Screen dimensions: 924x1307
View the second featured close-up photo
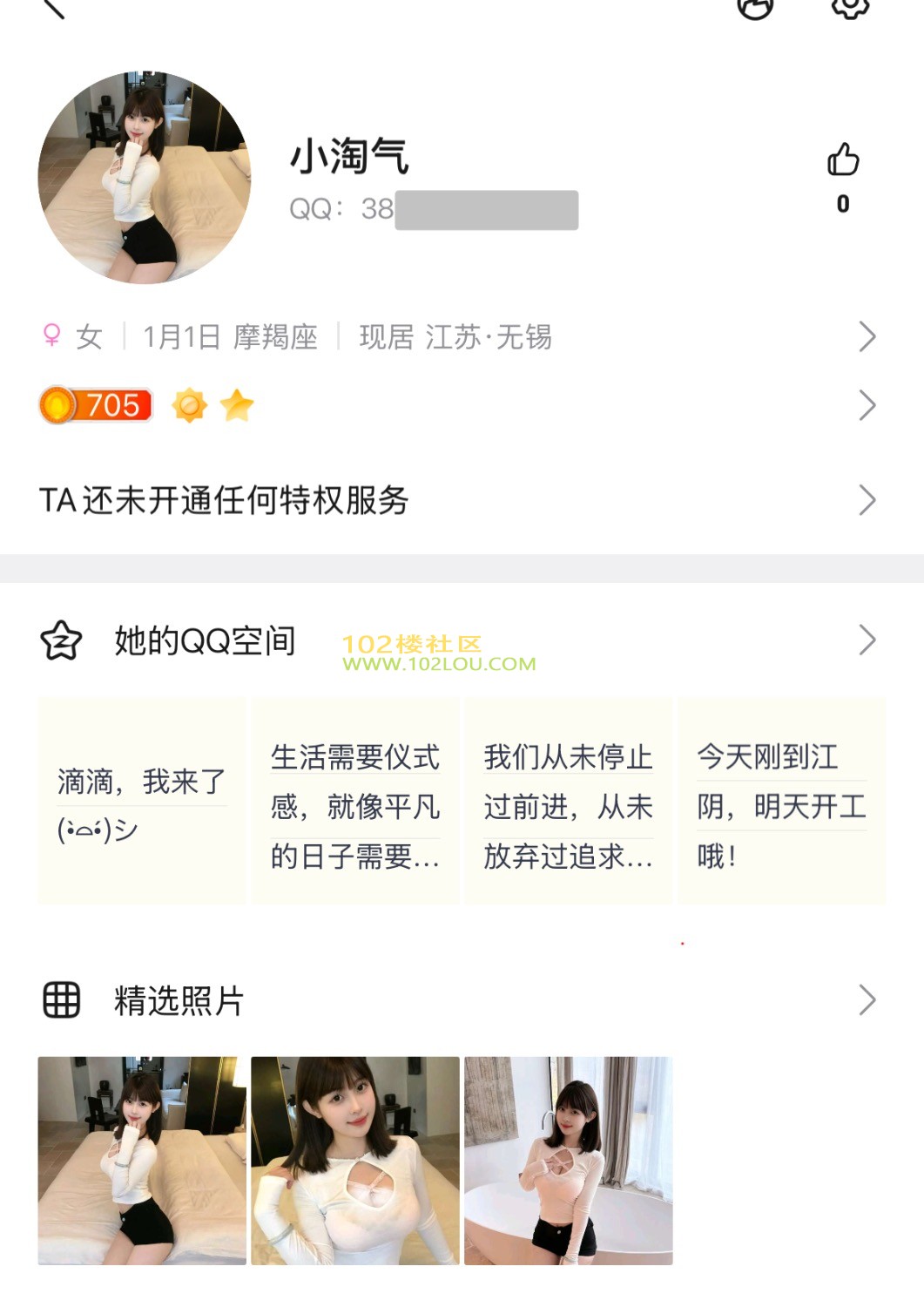(355, 1161)
